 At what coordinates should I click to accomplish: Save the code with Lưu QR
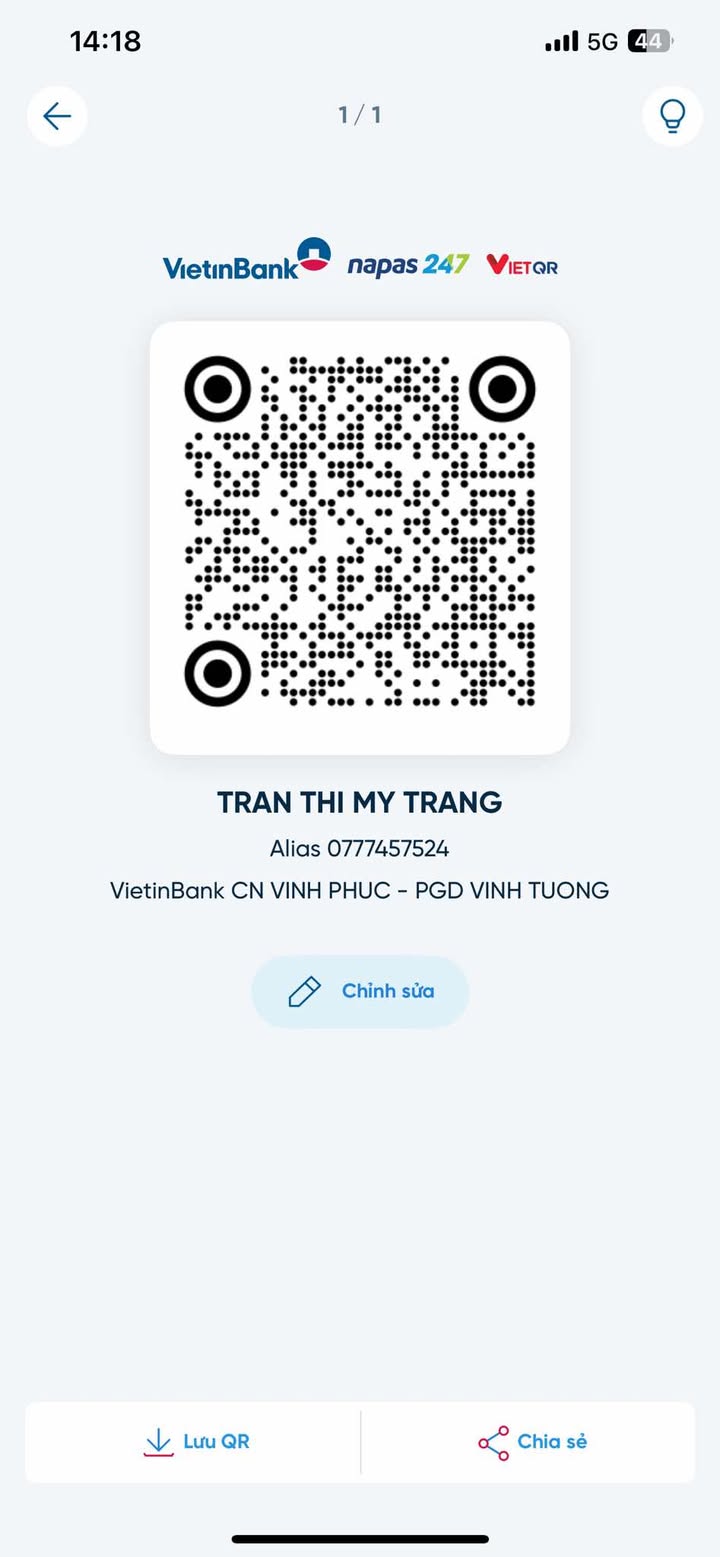(x=195, y=1441)
